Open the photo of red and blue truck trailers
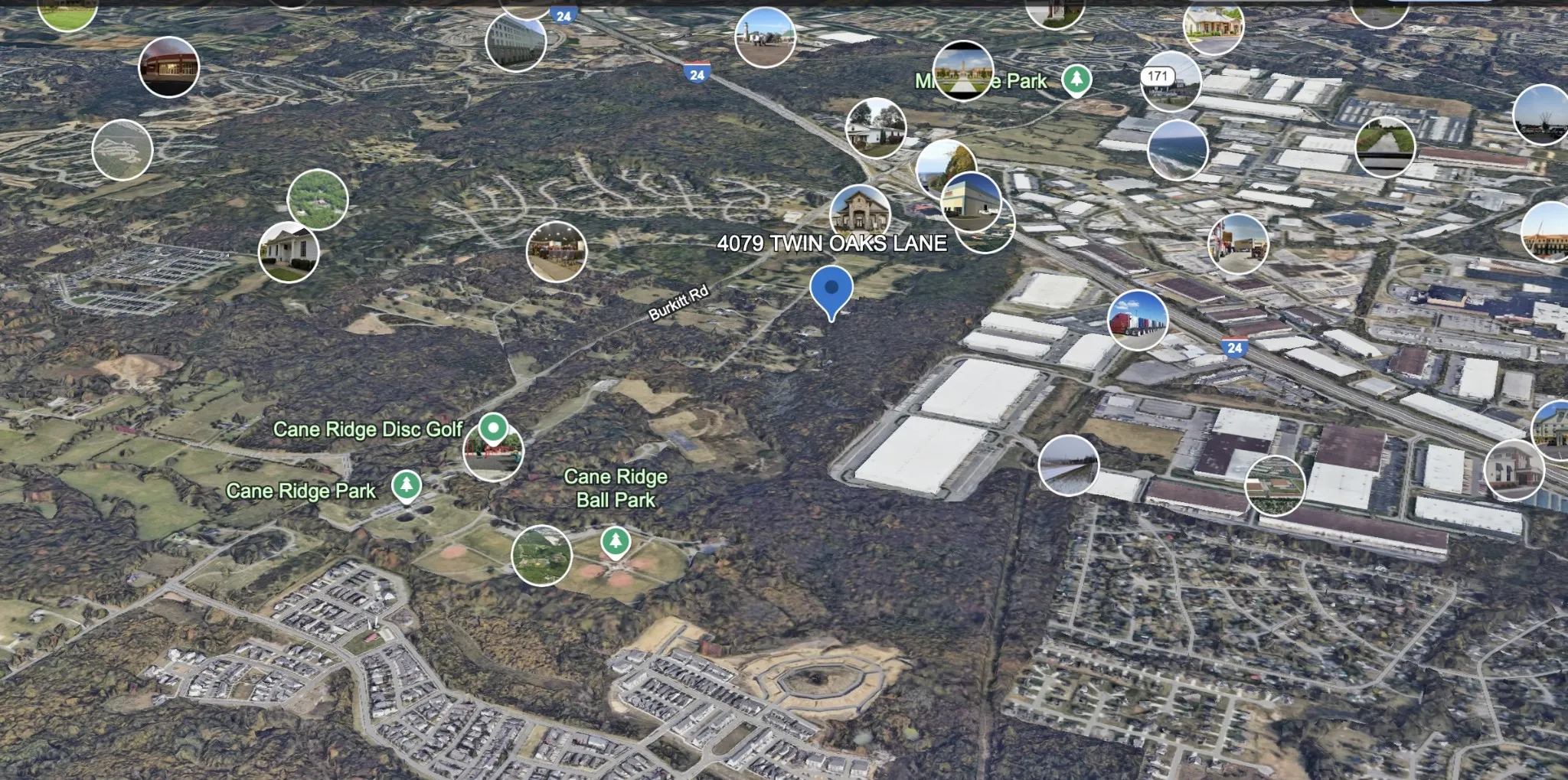The height and width of the screenshot is (780, 1568). point(1138,321)
